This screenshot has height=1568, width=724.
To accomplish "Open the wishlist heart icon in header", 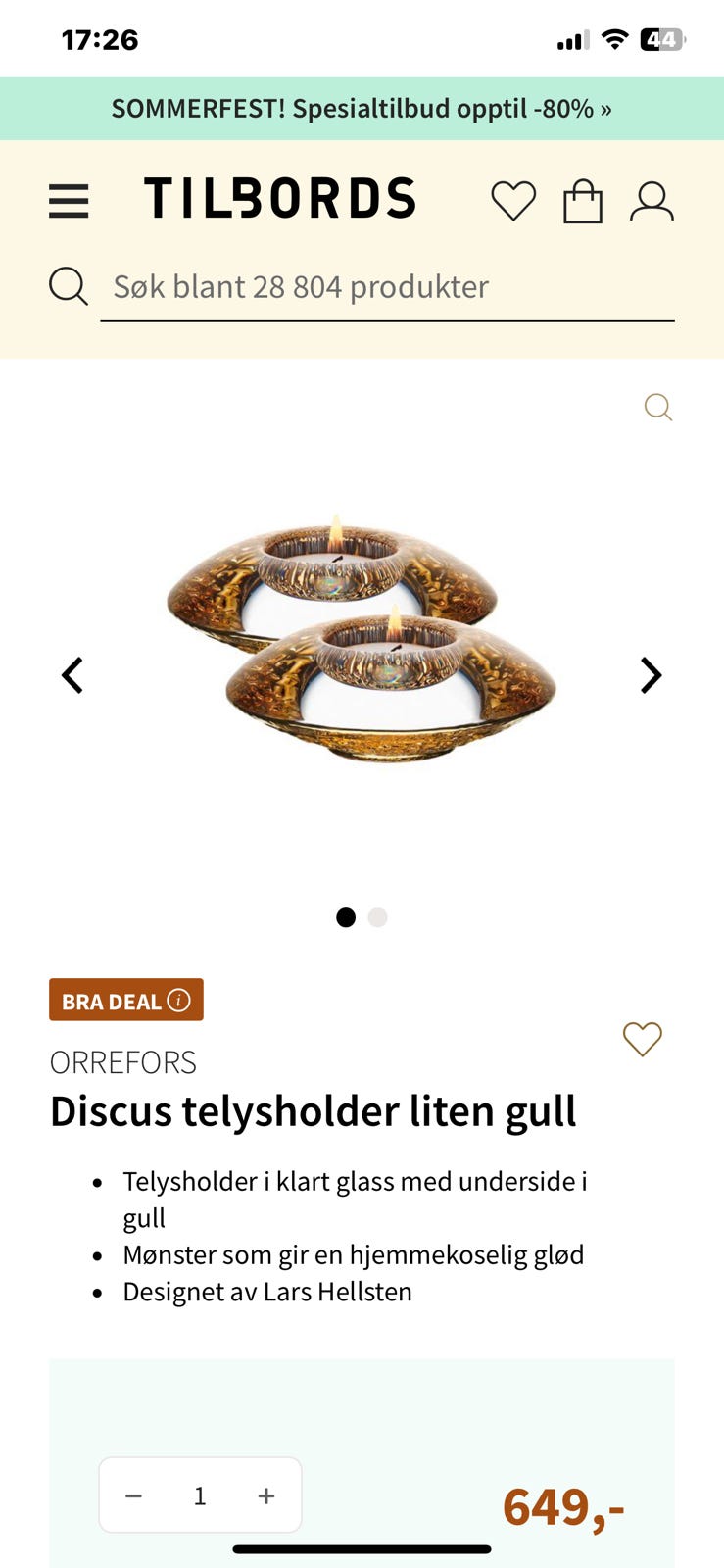I will click(x=513, y=201).
